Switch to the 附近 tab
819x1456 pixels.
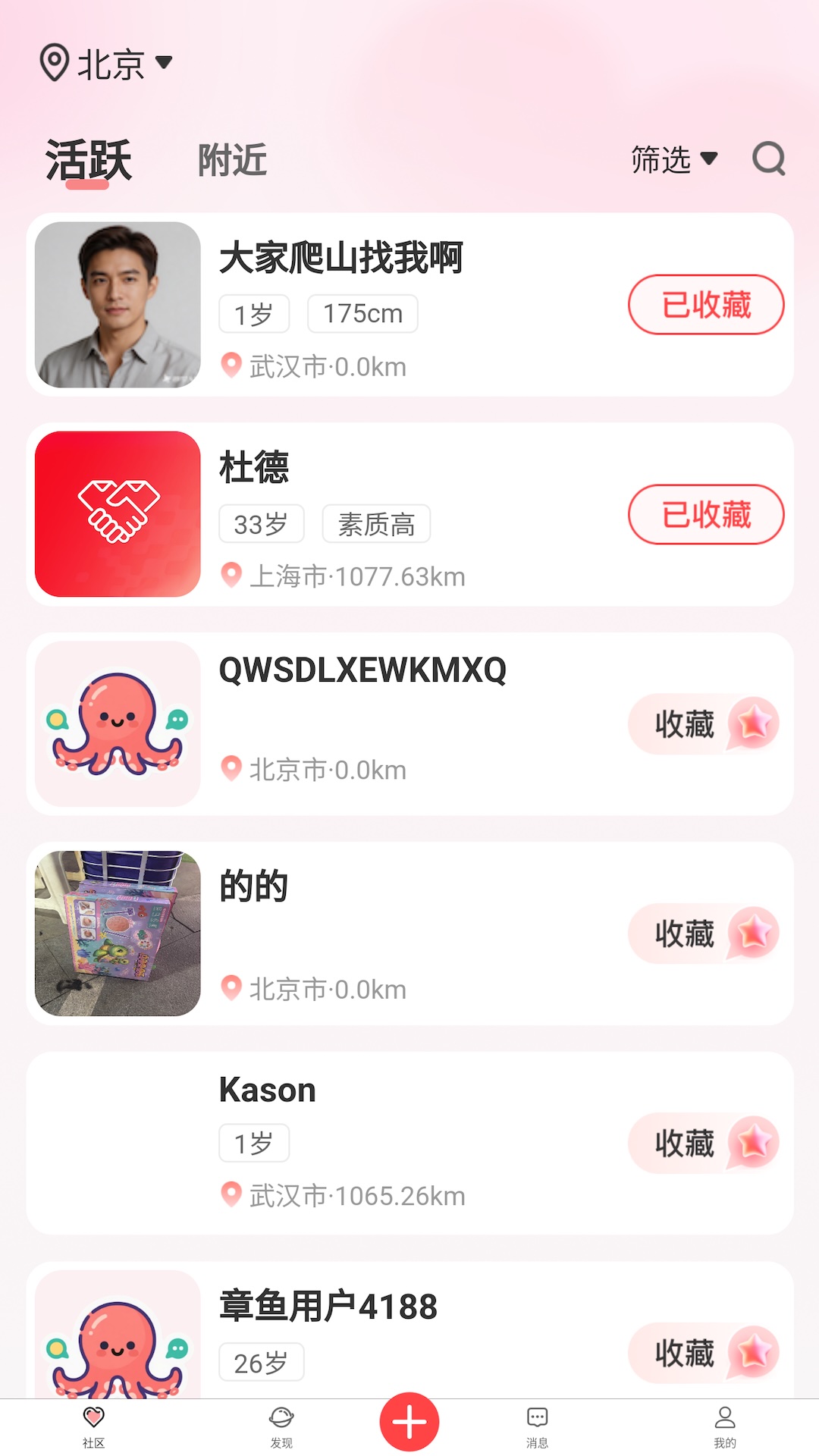coord(231,159)
